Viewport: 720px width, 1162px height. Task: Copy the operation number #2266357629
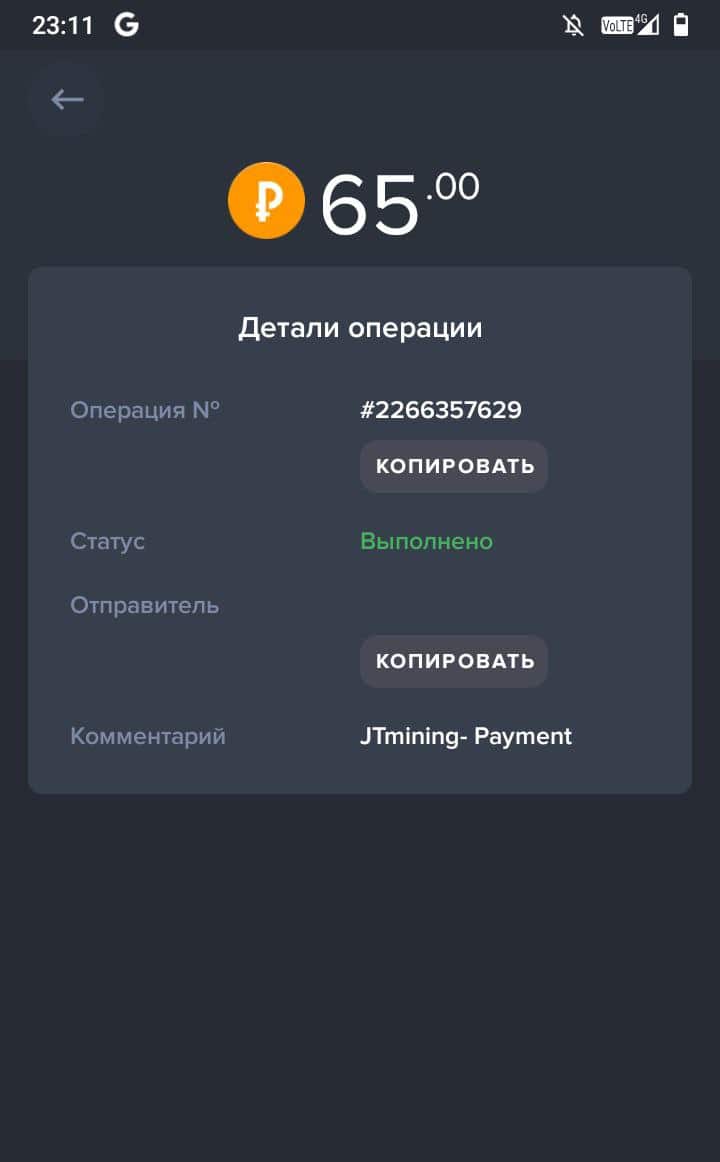pos(454,466)
